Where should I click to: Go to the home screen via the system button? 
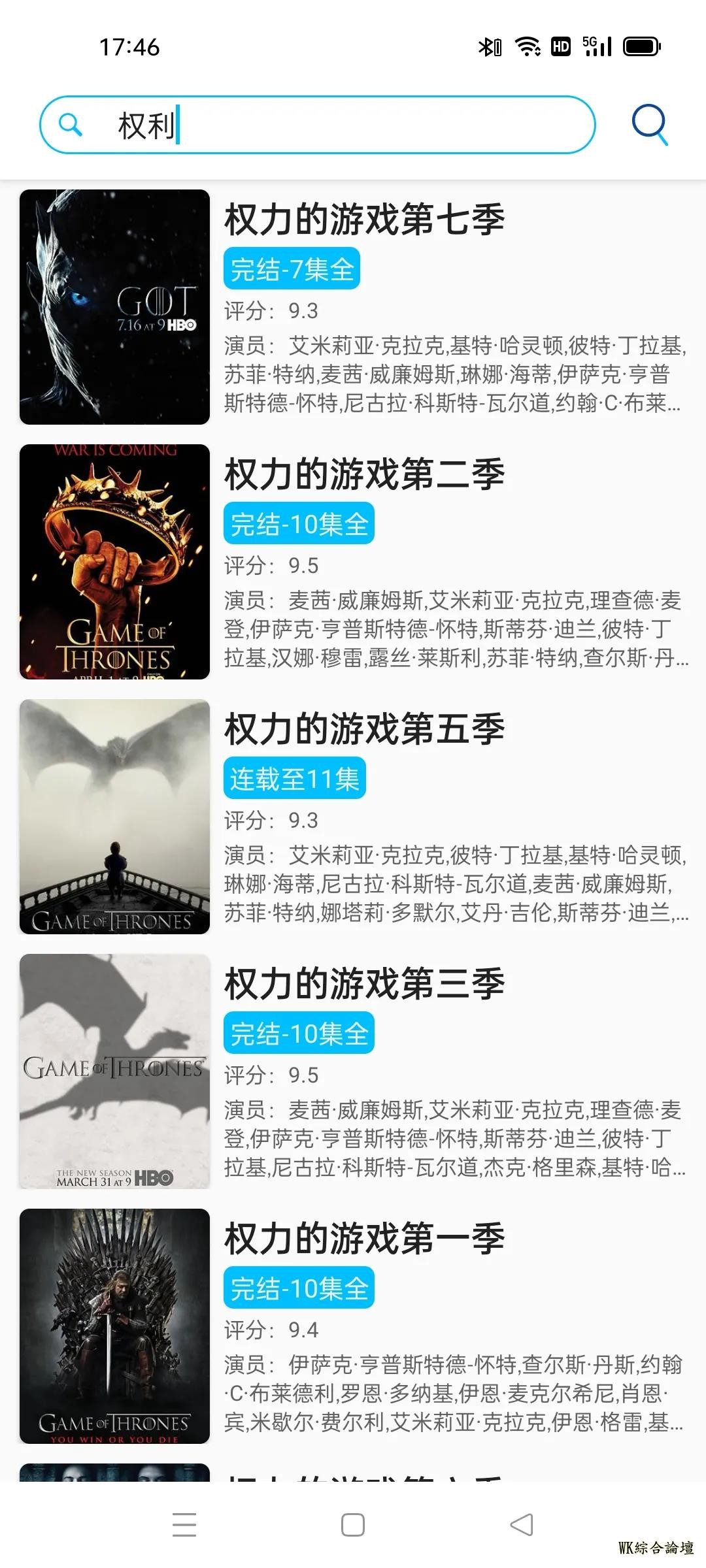353,1525
